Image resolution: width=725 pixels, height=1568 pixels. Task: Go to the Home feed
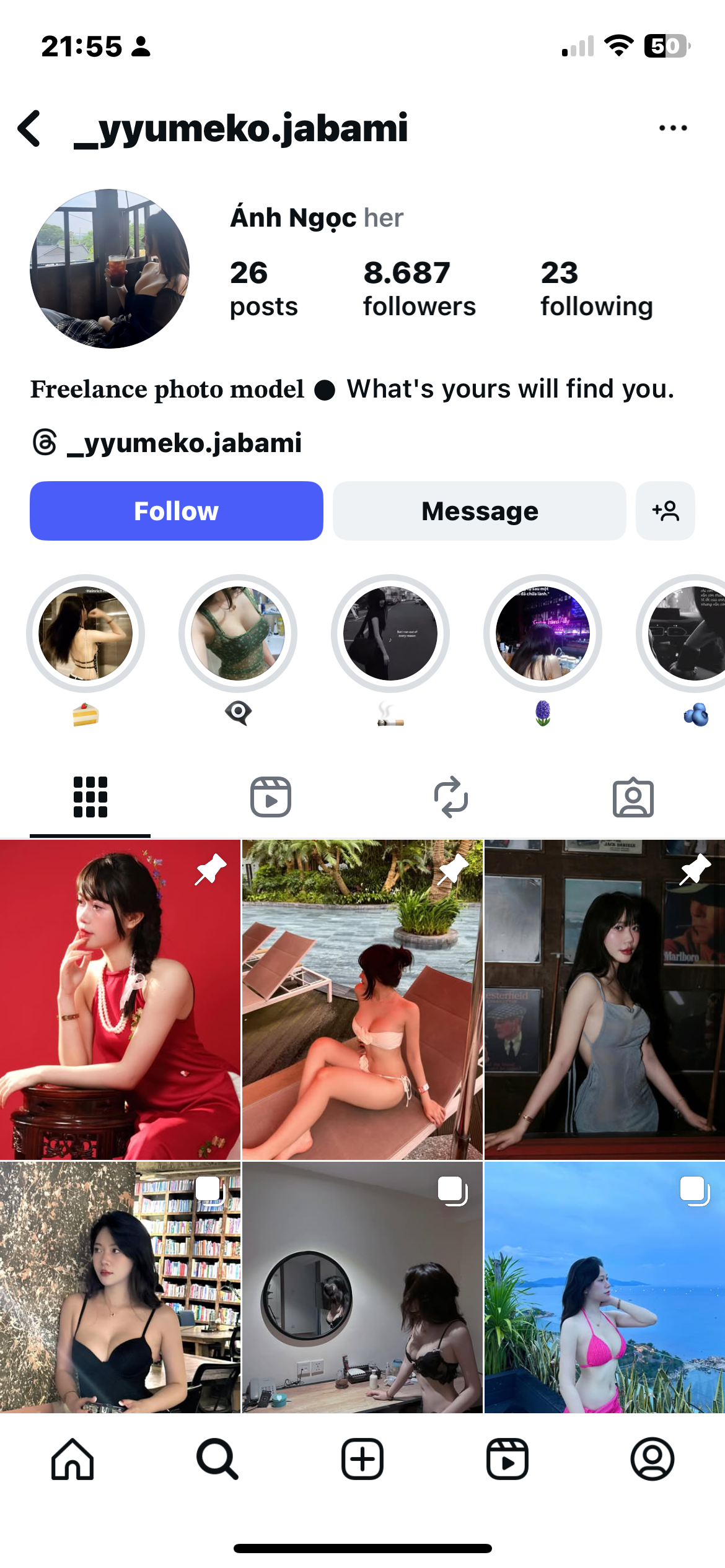click(72, 1459)
